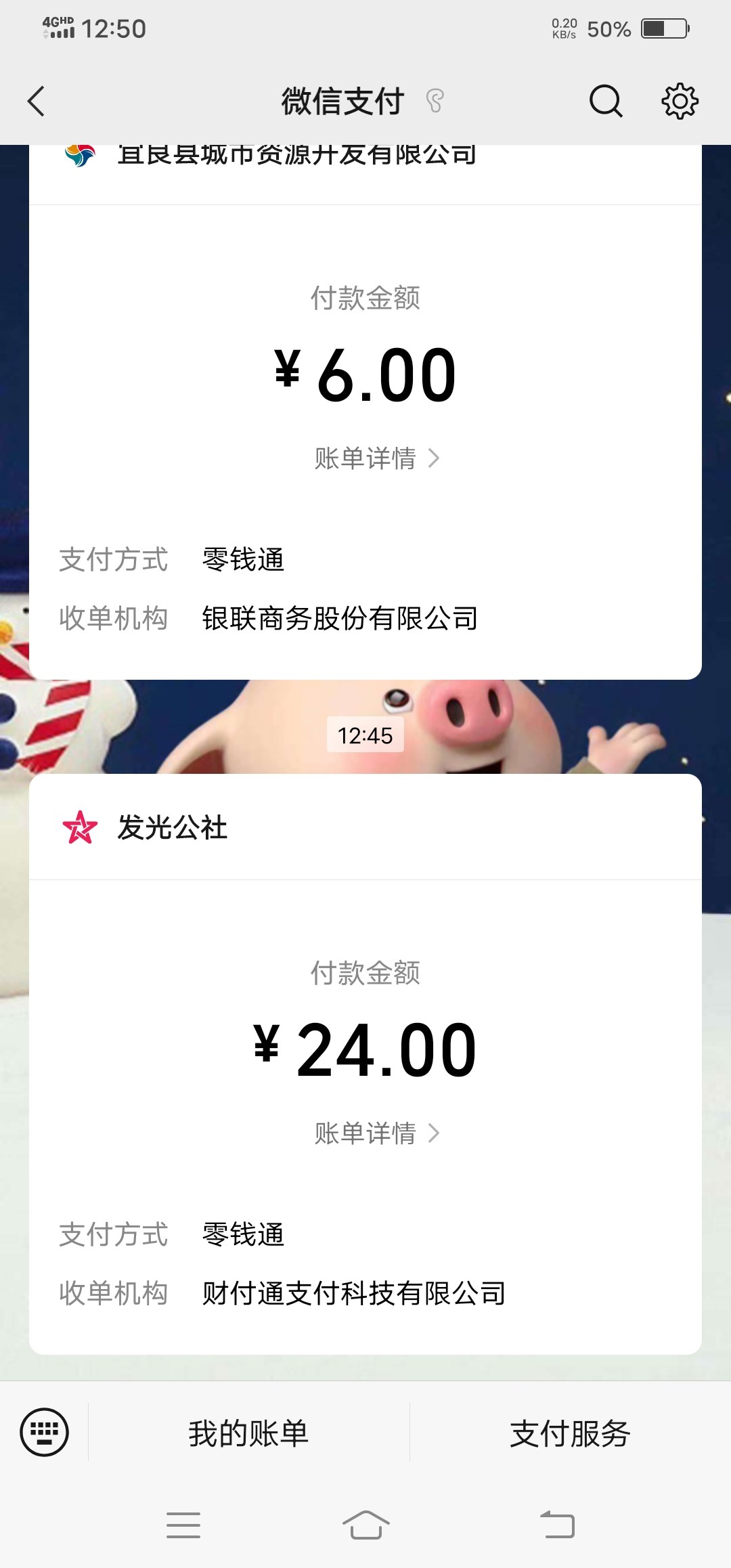The height and width of the screenshot is (1568, 731).
Task: Open search in 微信支付
Action: coord(605,102)
